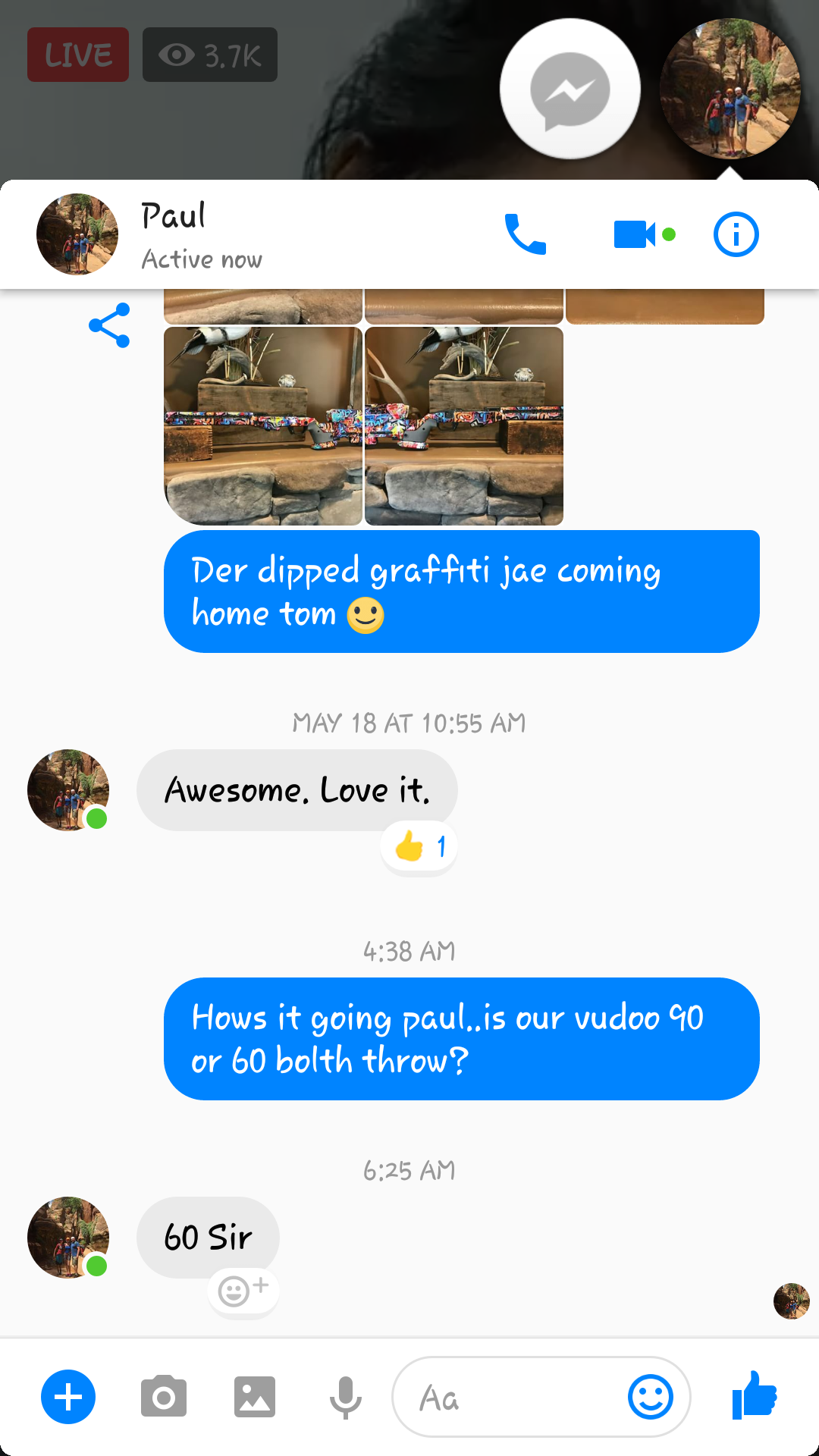Screen dimensions: 819x1456
Task: Open the camera to take a photo
Action: [x=164, y=1397]
